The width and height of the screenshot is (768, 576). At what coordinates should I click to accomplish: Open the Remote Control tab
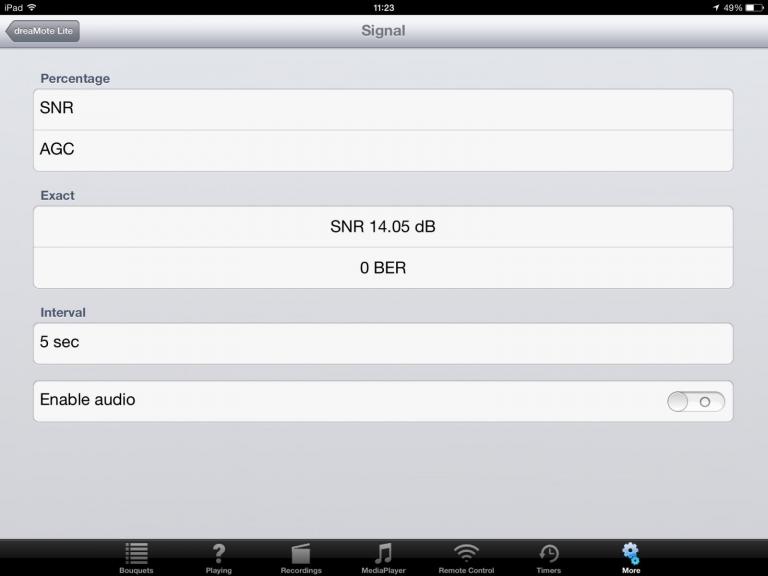click(466, 557)
